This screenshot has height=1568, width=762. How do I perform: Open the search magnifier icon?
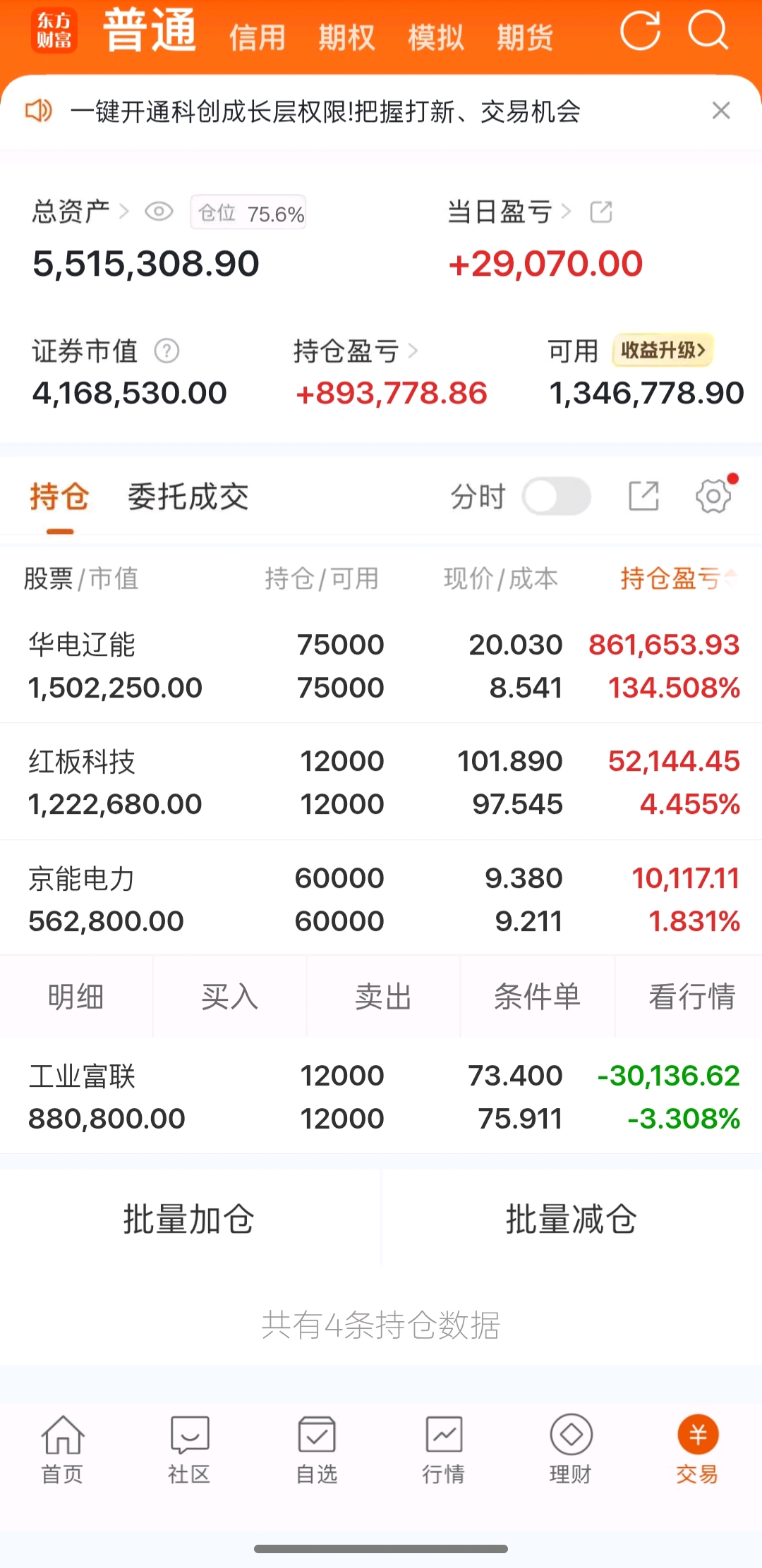point(708,30)
